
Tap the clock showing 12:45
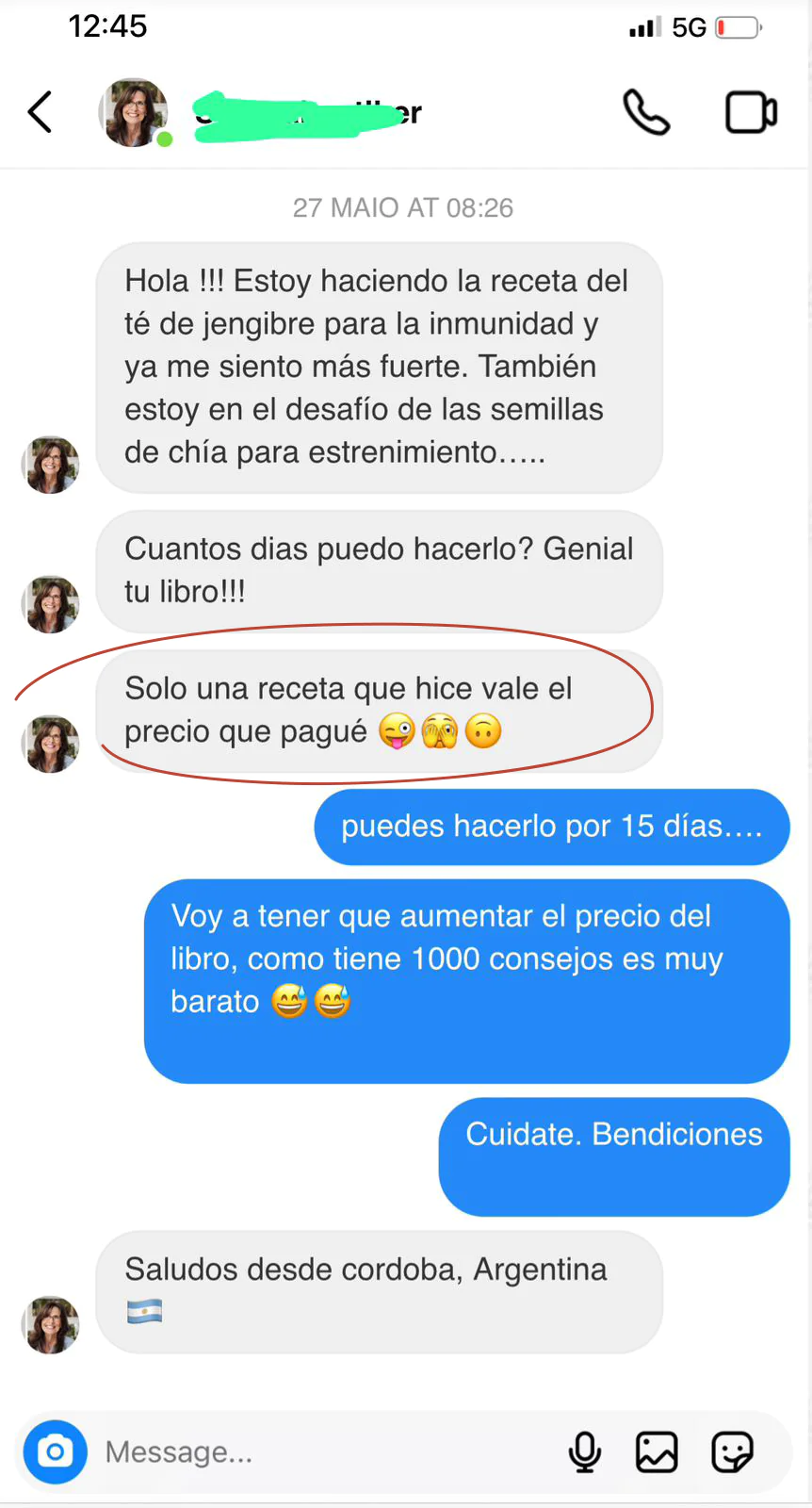[x=108, y=26]
